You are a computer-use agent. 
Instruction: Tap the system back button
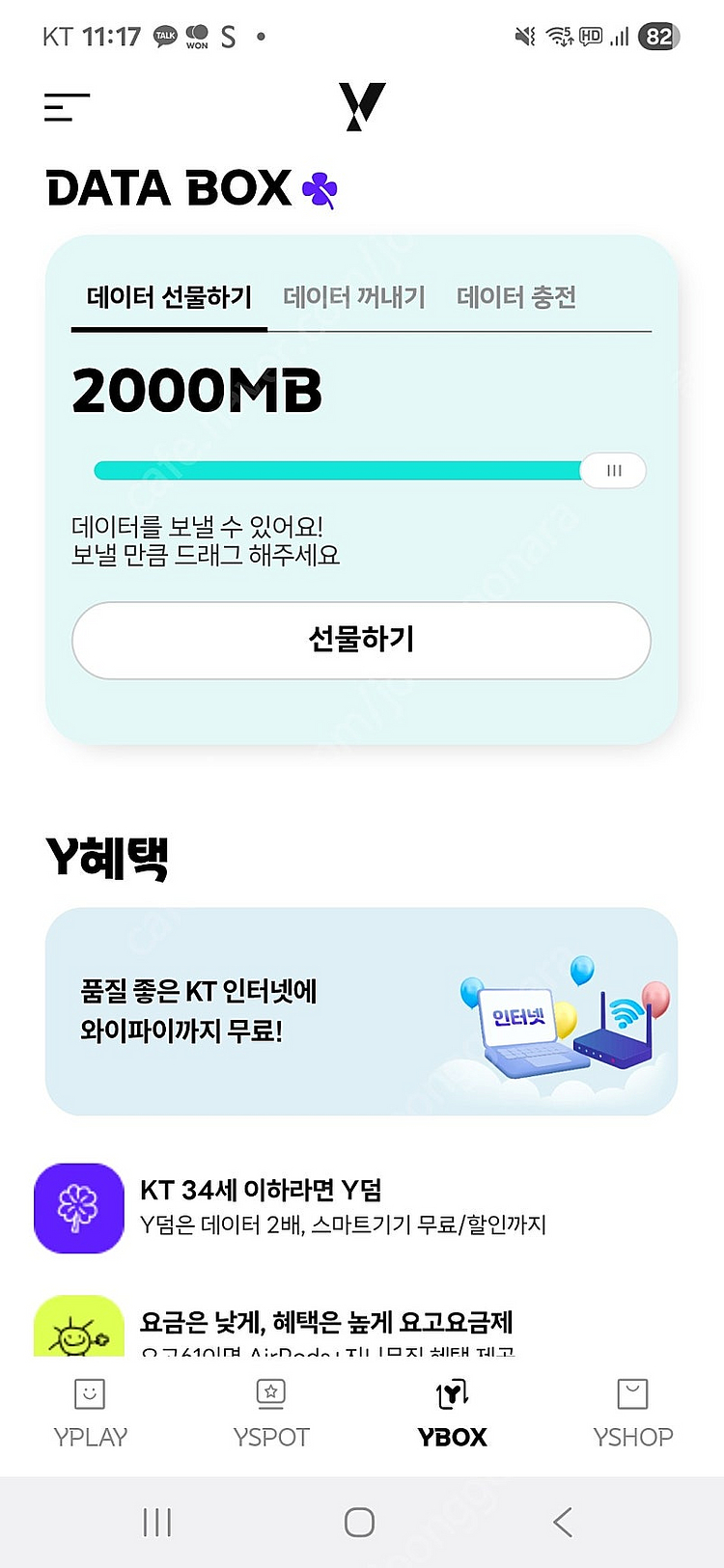(563, 1522)
